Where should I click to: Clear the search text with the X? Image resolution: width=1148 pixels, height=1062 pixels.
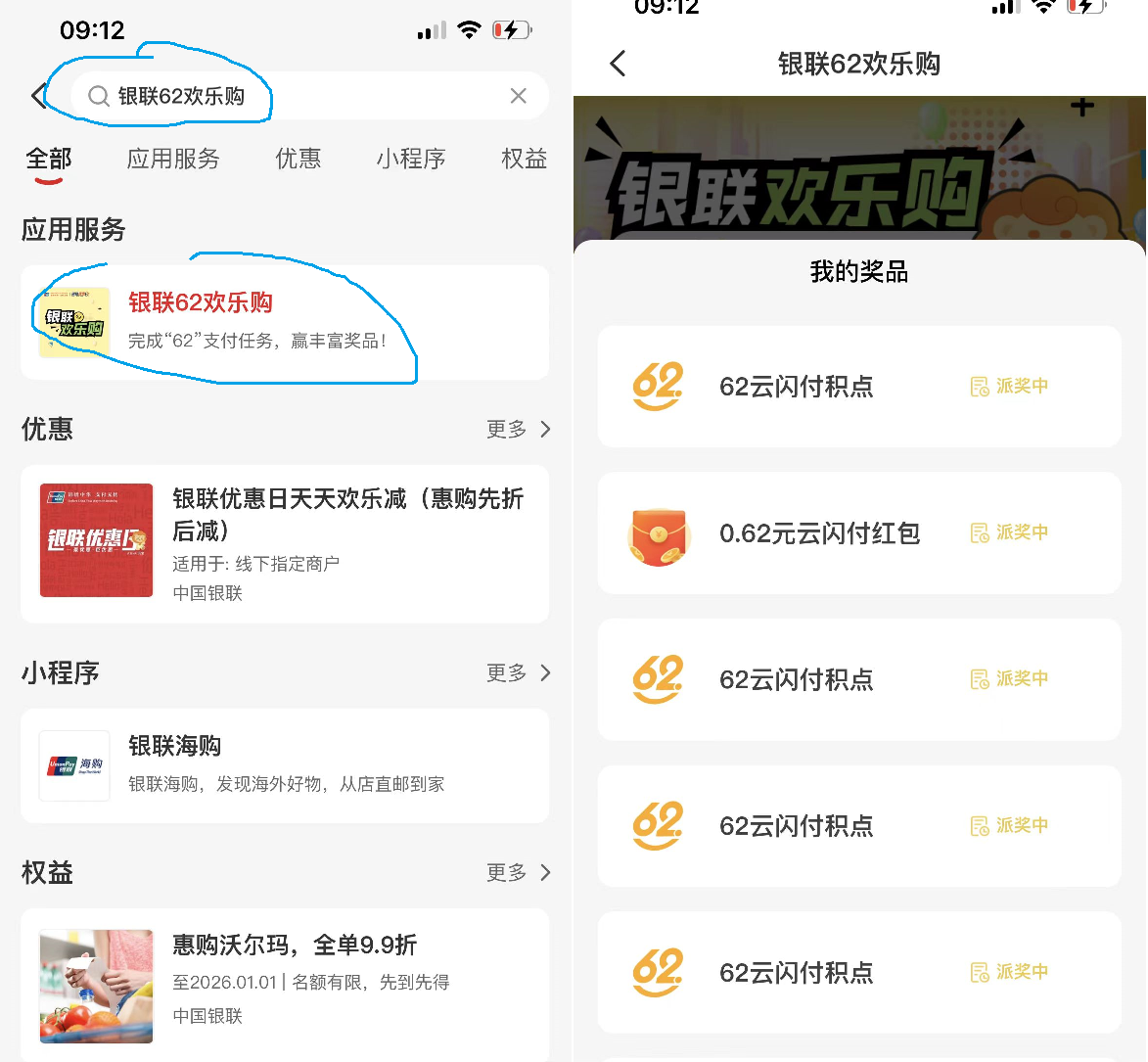(518, 96)
